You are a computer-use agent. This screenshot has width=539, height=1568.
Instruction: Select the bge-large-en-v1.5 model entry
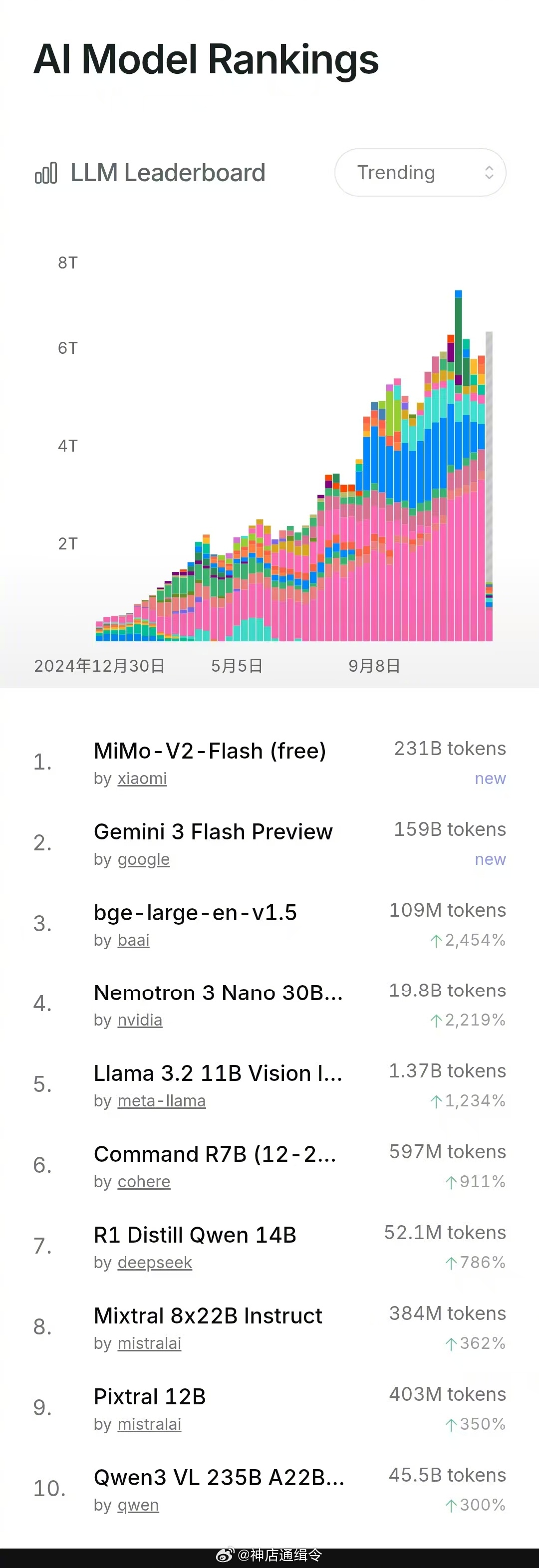pos(195,912)
